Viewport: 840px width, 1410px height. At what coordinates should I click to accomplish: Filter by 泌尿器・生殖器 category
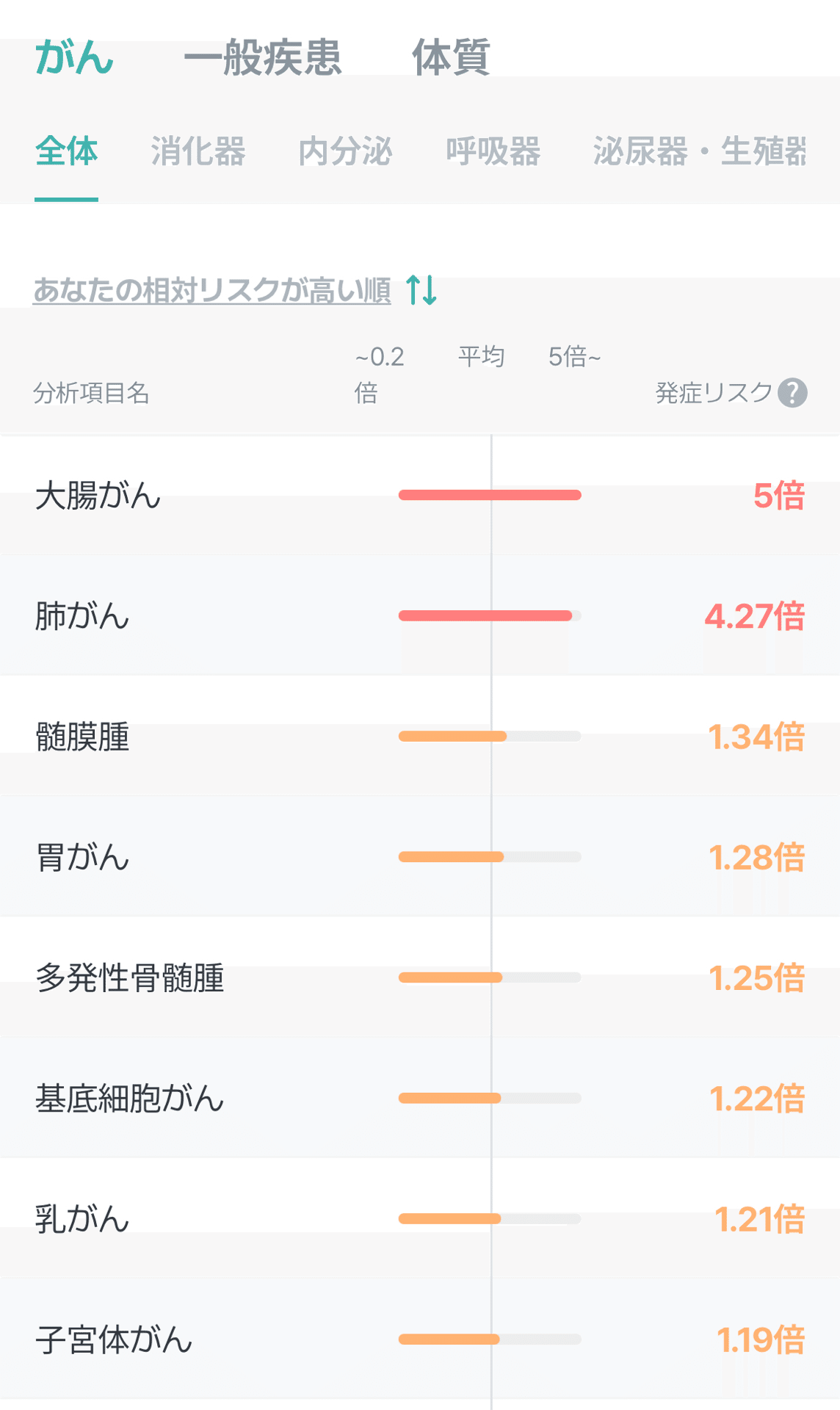click(699, 152)
